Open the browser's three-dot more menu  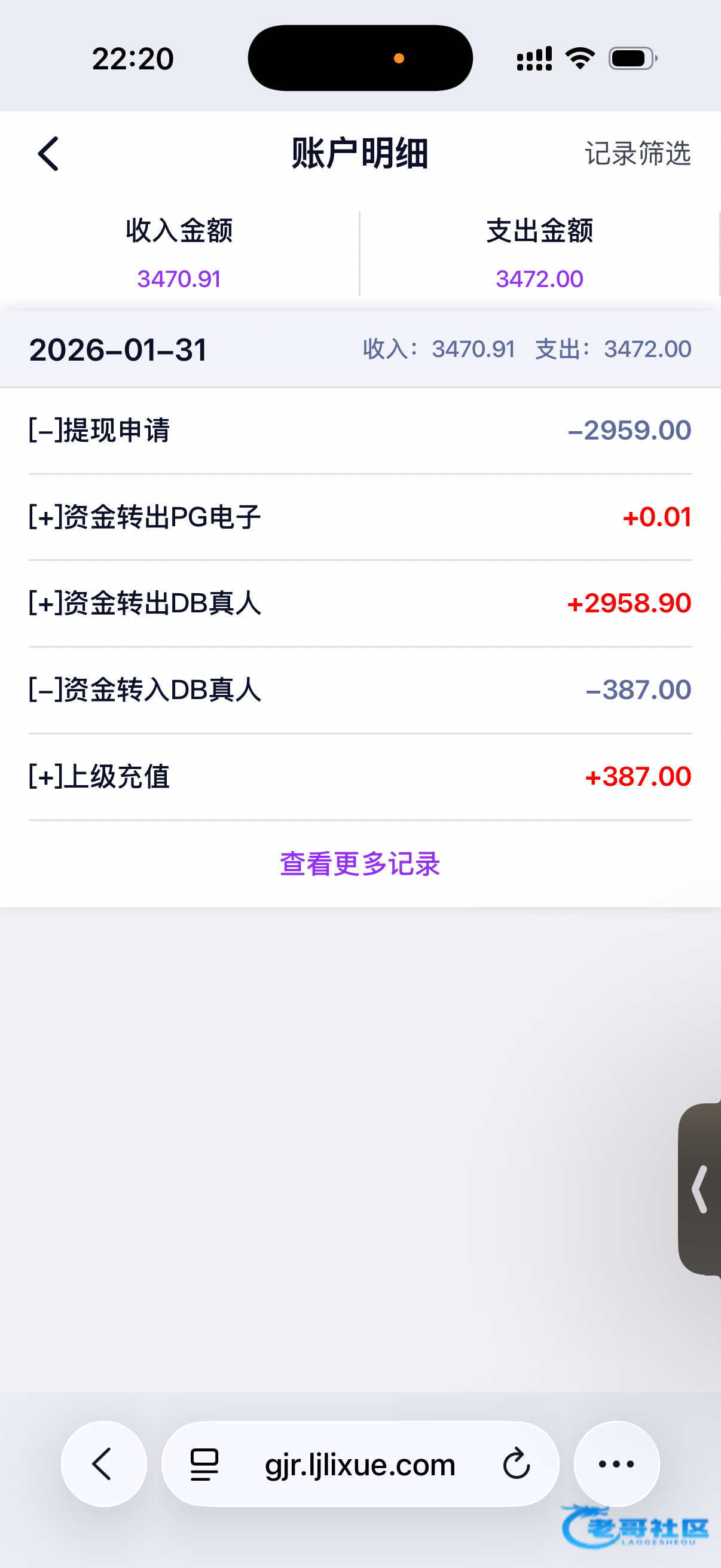616,1463
